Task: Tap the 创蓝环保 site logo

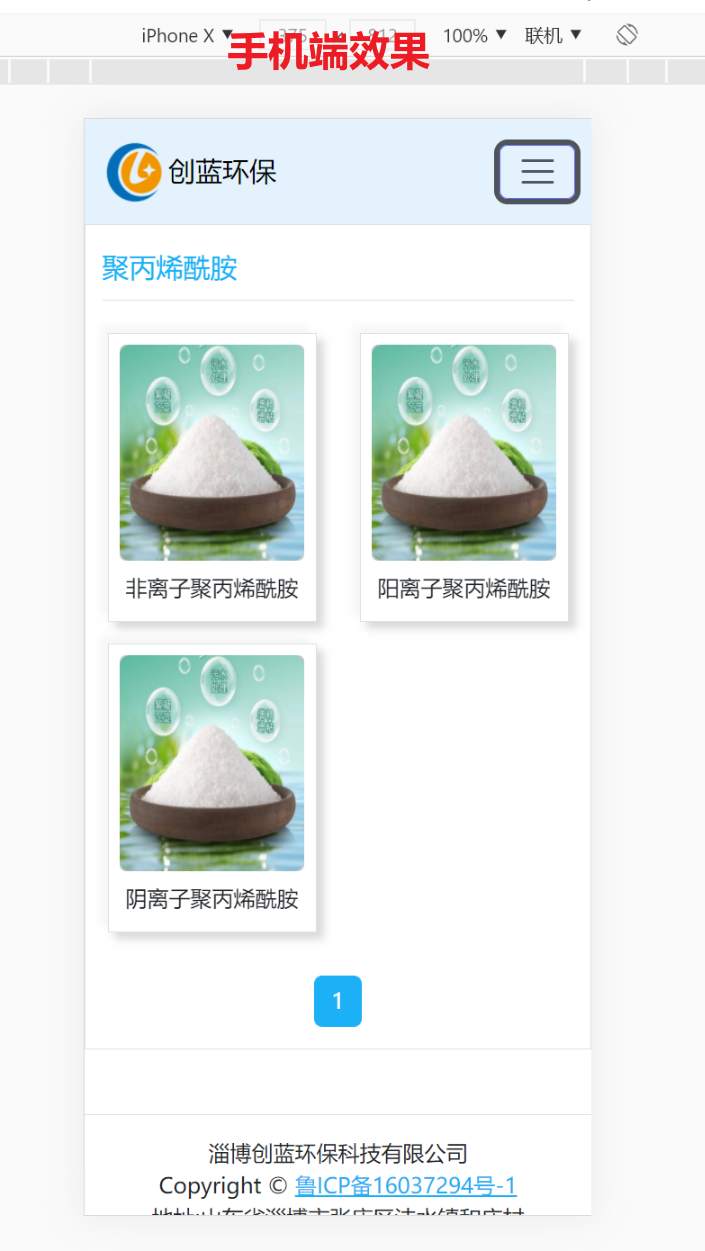Action: point(192,172)
